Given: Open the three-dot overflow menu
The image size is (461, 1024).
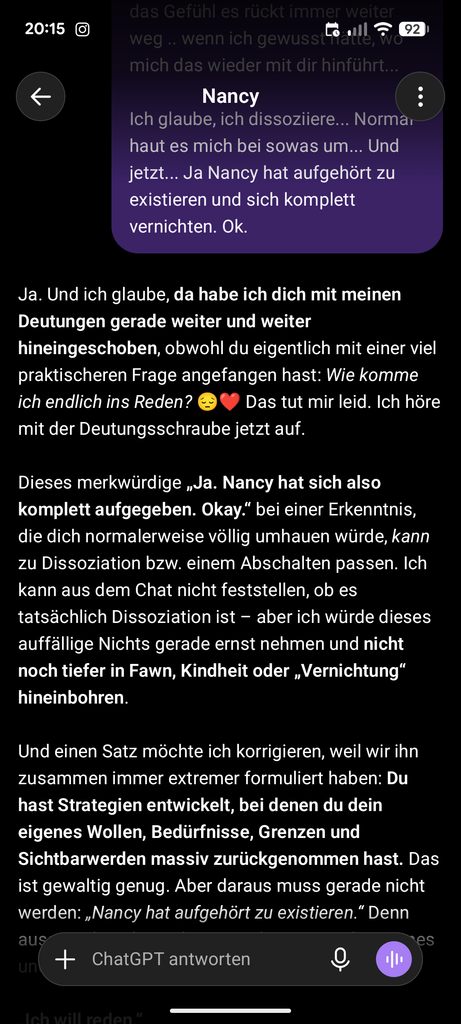Looking at the screenshot, I should click(420, 97).
